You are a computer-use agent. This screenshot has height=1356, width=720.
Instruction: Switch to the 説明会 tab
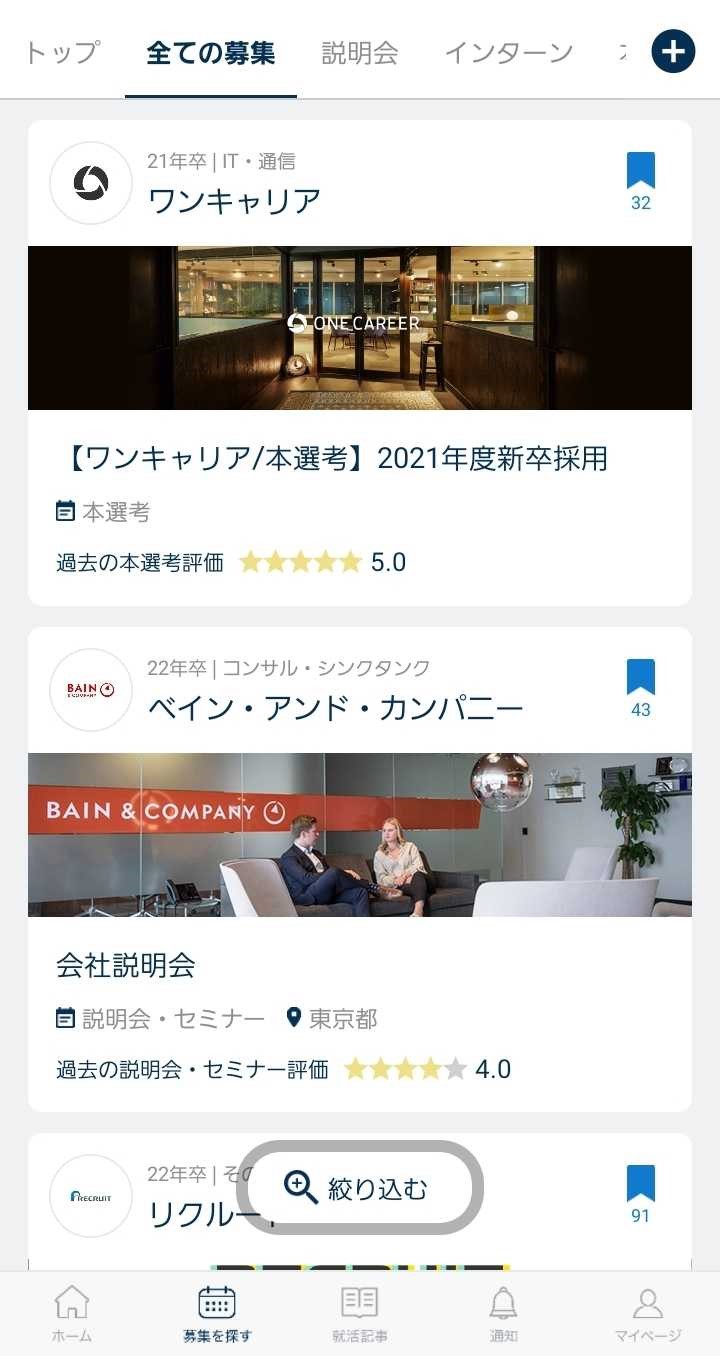click(x=360, y=52)
